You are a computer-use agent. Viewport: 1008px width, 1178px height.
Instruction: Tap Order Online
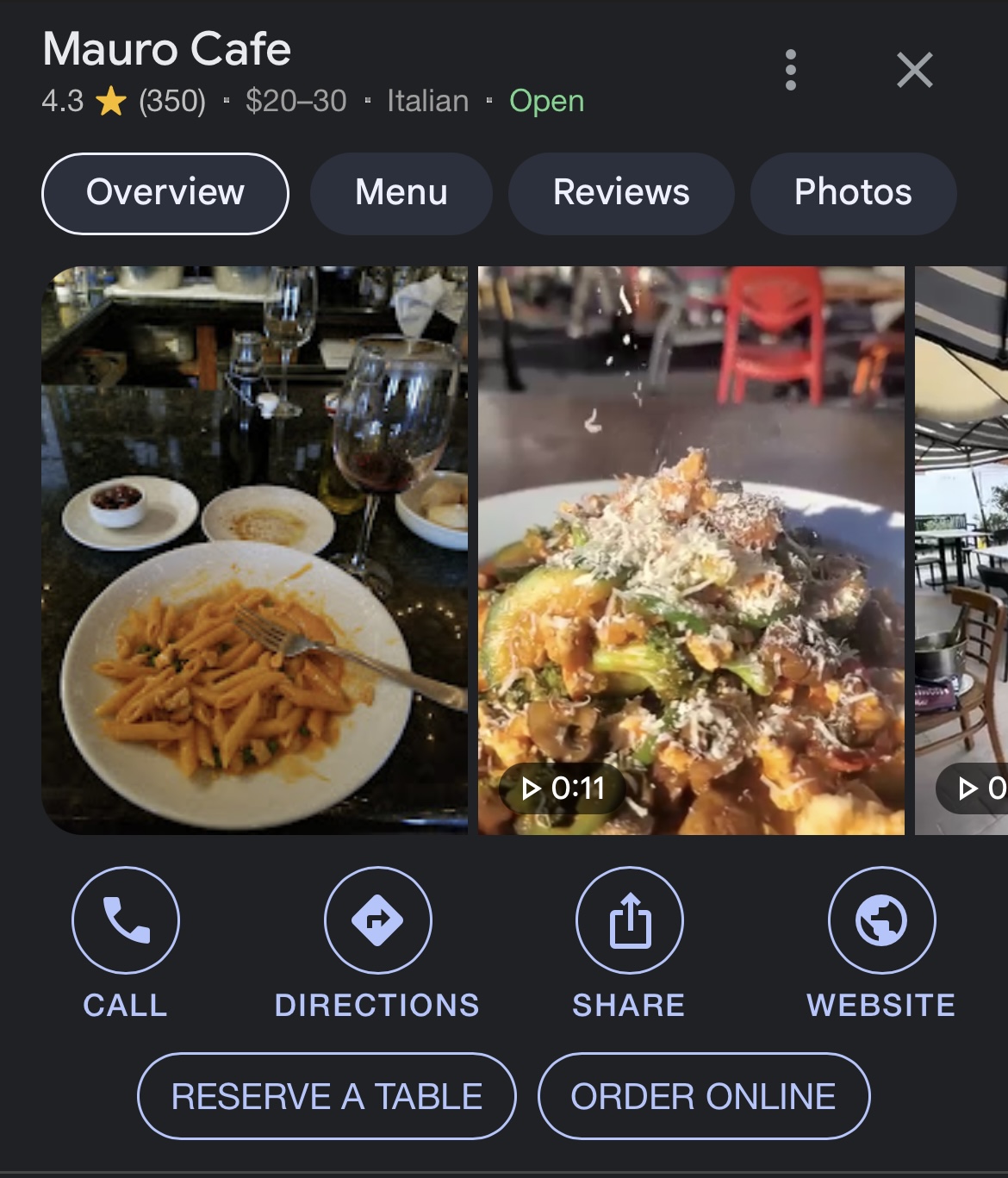point(703,1096)
